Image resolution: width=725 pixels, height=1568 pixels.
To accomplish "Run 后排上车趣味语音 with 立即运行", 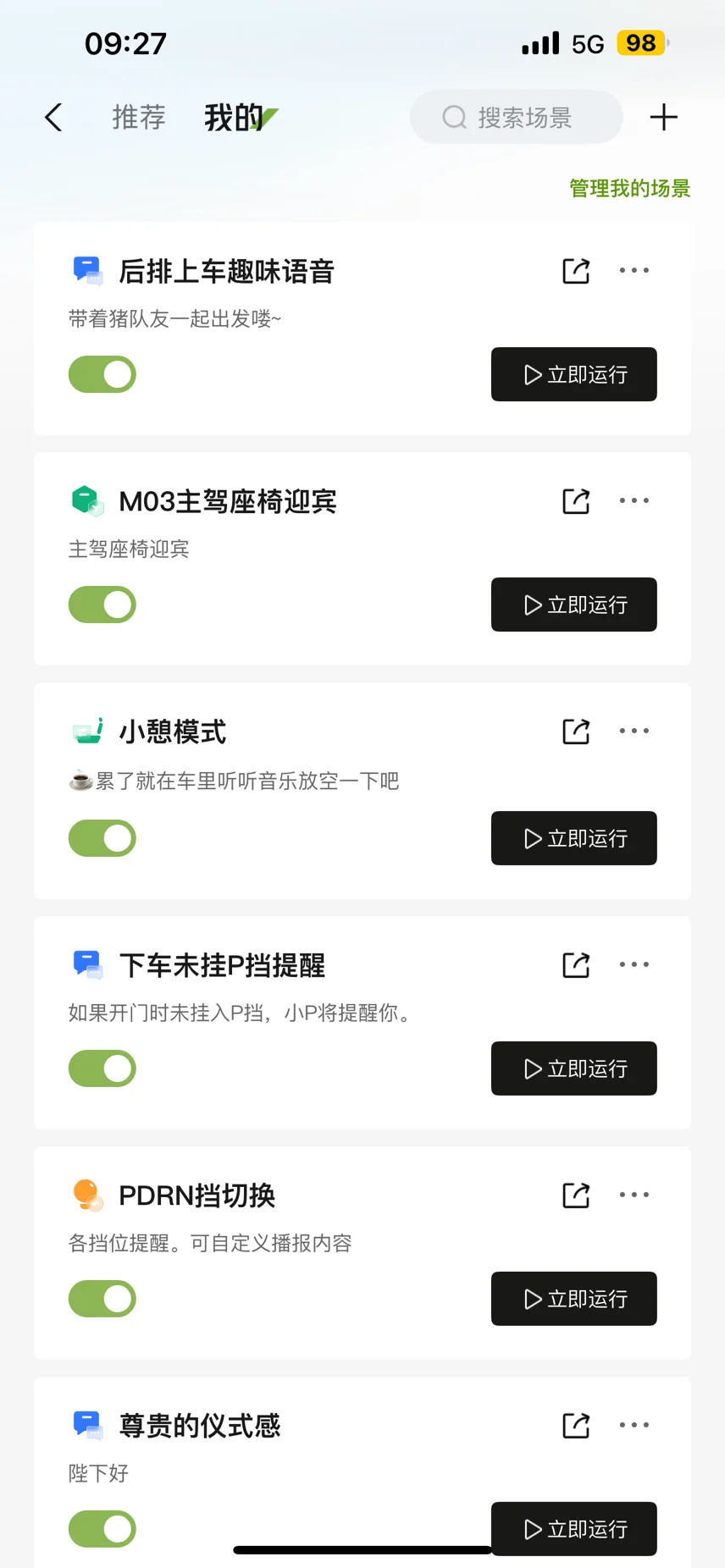I will [574, 374].
